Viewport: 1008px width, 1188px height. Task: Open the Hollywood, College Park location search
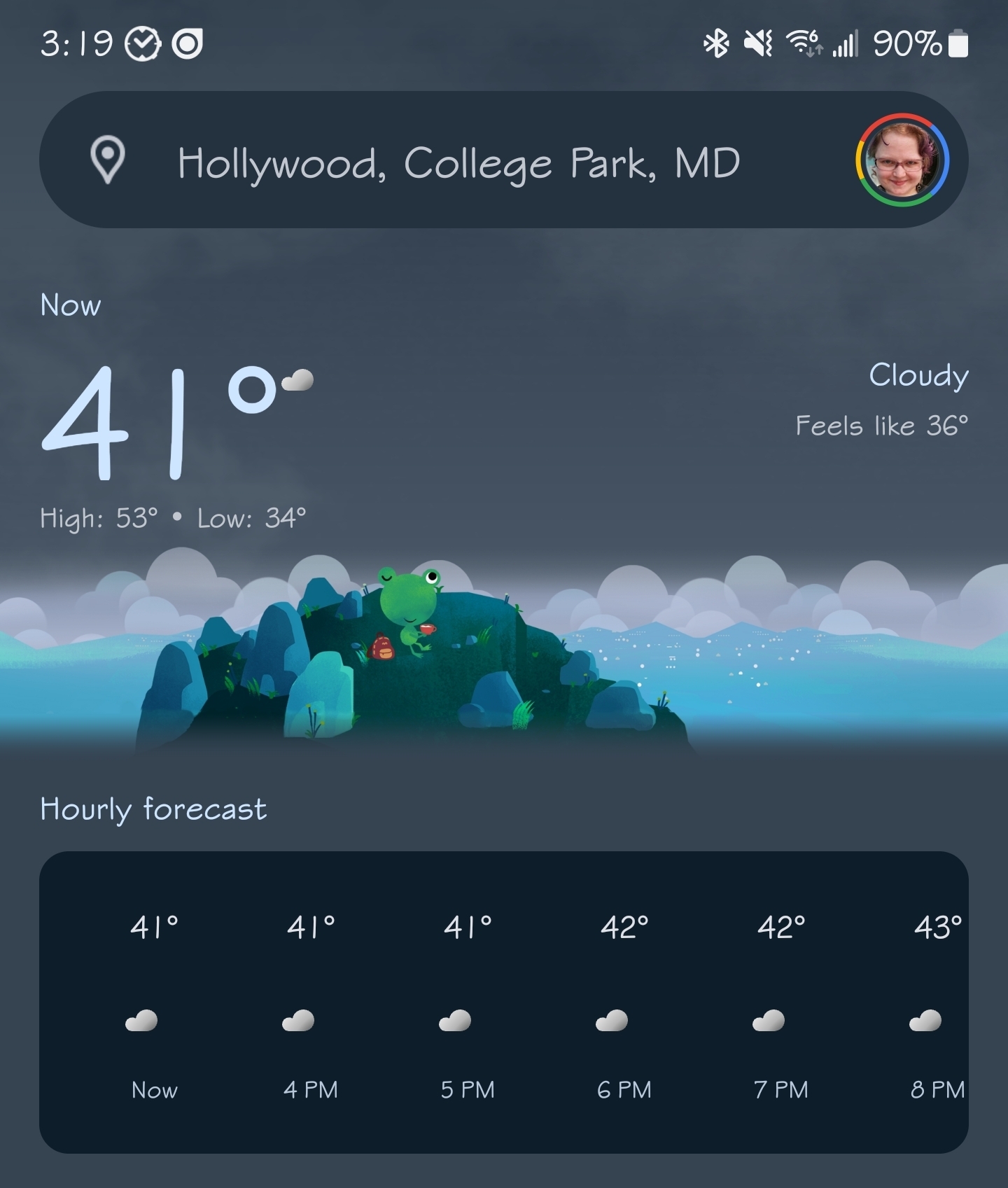coord(458,162)
